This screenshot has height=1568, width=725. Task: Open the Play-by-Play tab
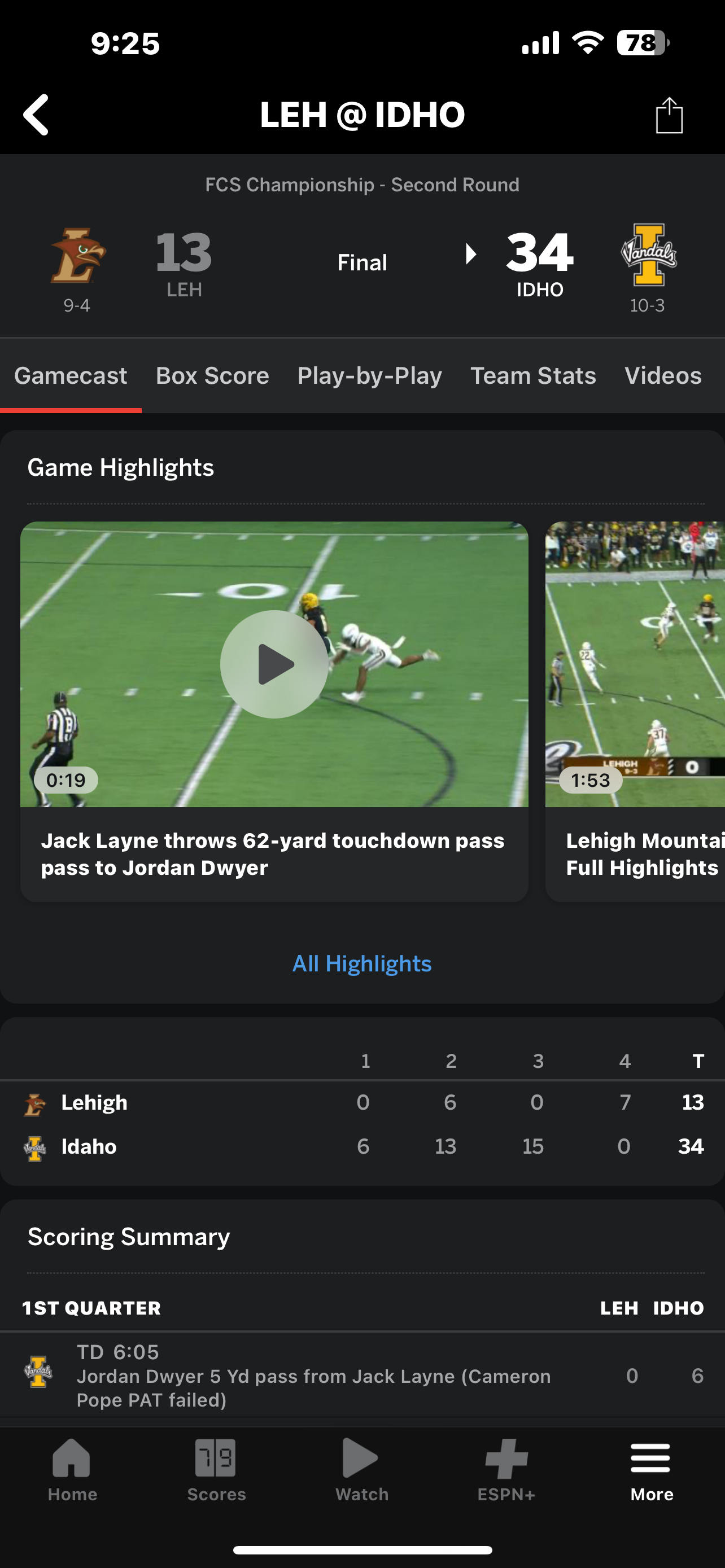369,375
